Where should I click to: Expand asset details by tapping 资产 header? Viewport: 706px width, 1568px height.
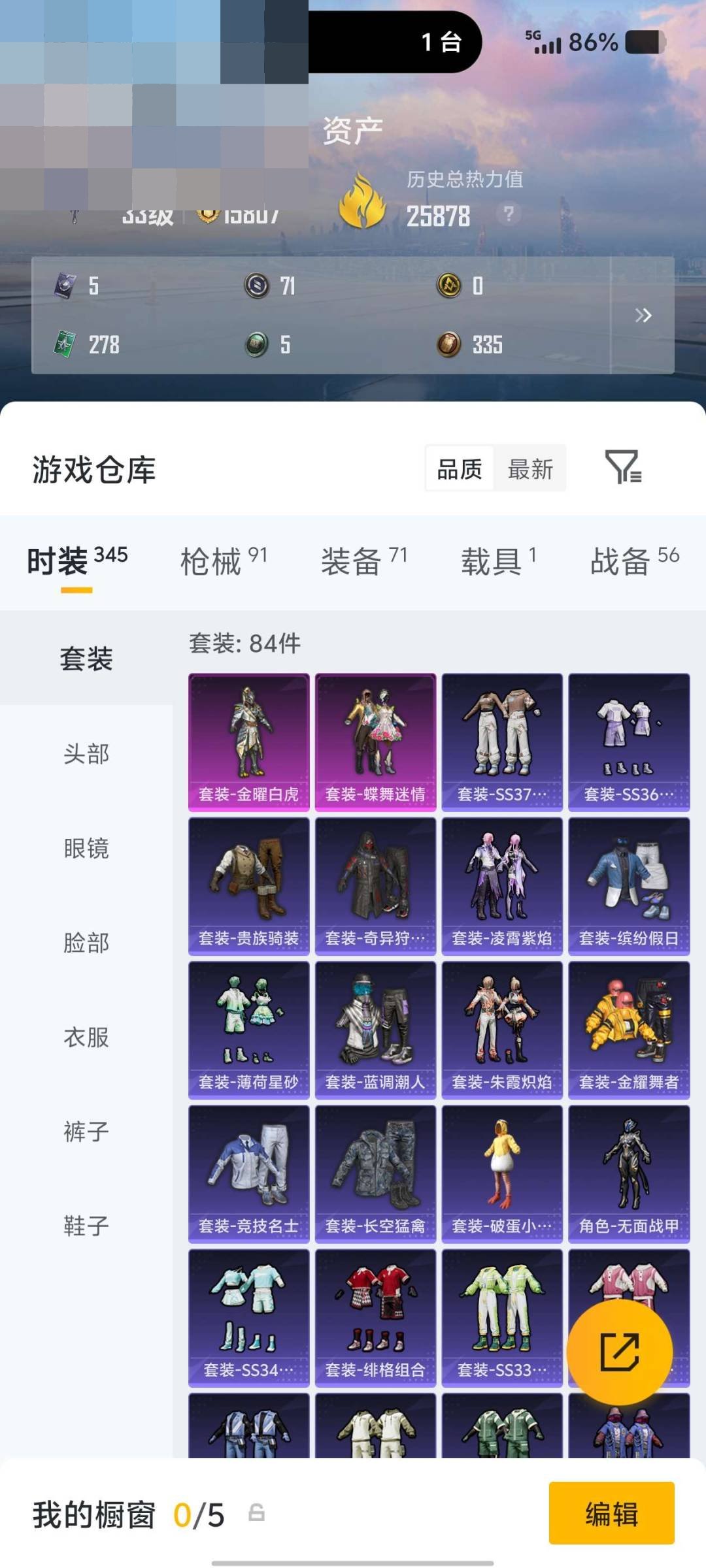click(x=353, y=129)
